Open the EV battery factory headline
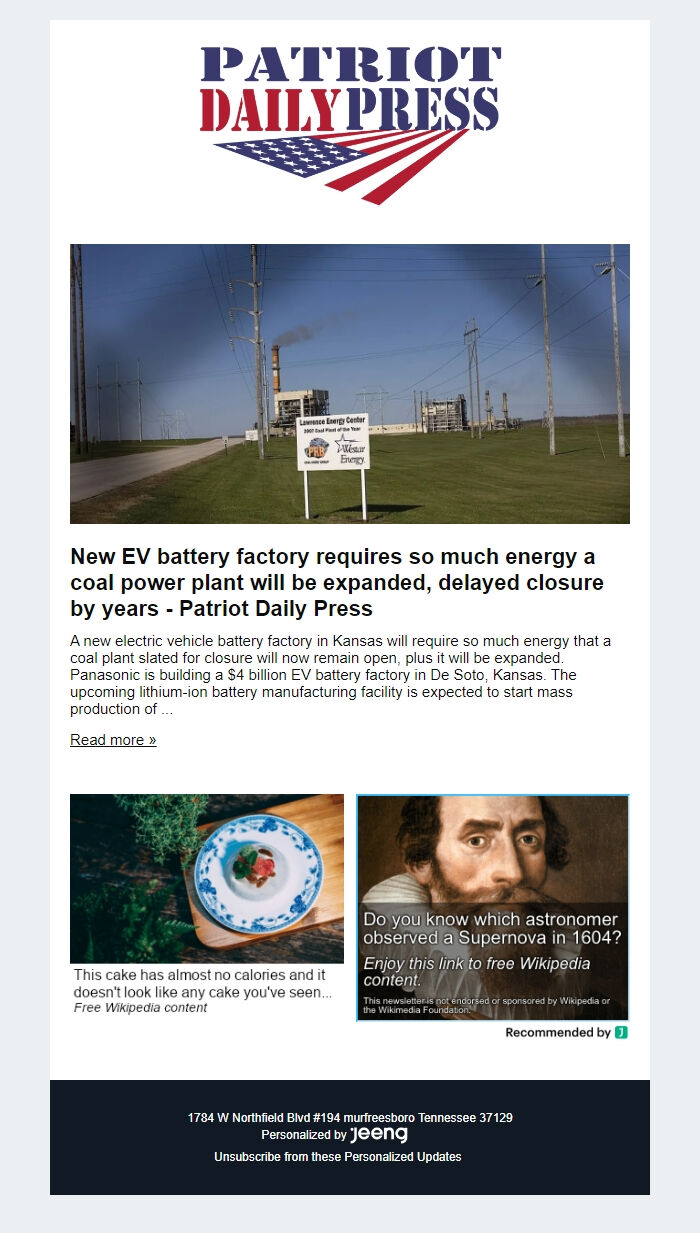The image size is (700, 1233). pyautogui.click(x=337, y=582)
